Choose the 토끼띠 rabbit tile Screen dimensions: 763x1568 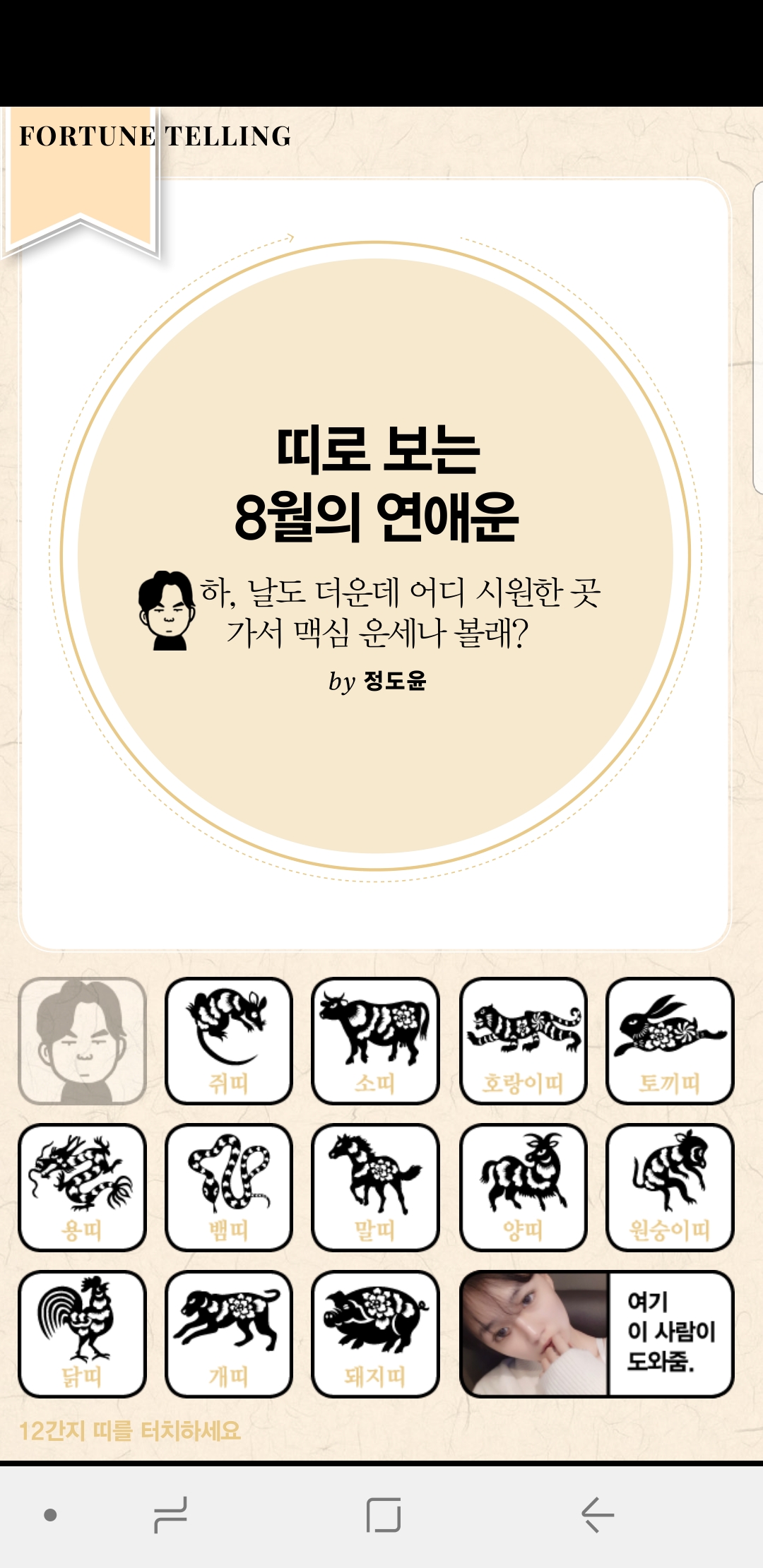(x=670, y=1040)
